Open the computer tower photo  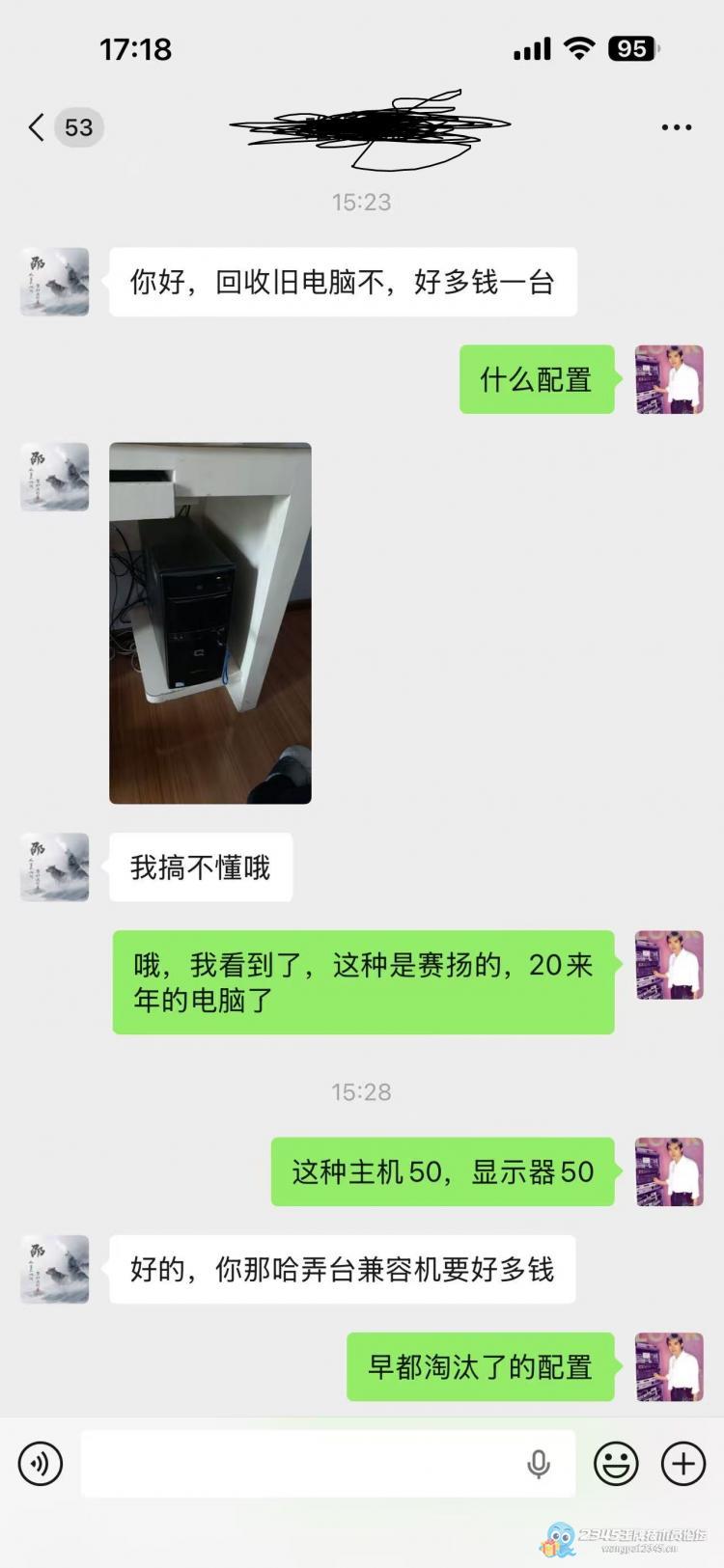(210, 623)
